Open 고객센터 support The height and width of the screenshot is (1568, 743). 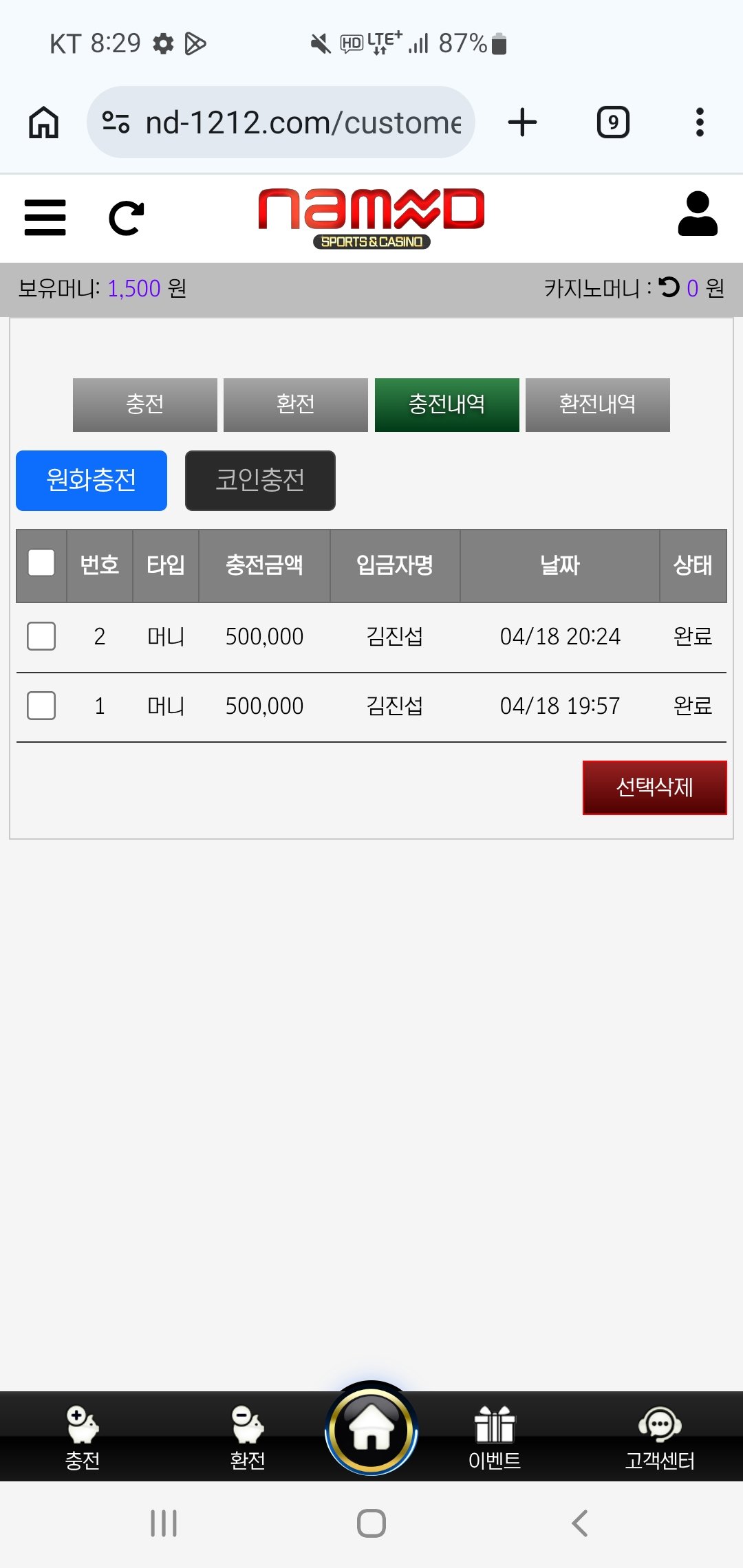(660, 1437)
